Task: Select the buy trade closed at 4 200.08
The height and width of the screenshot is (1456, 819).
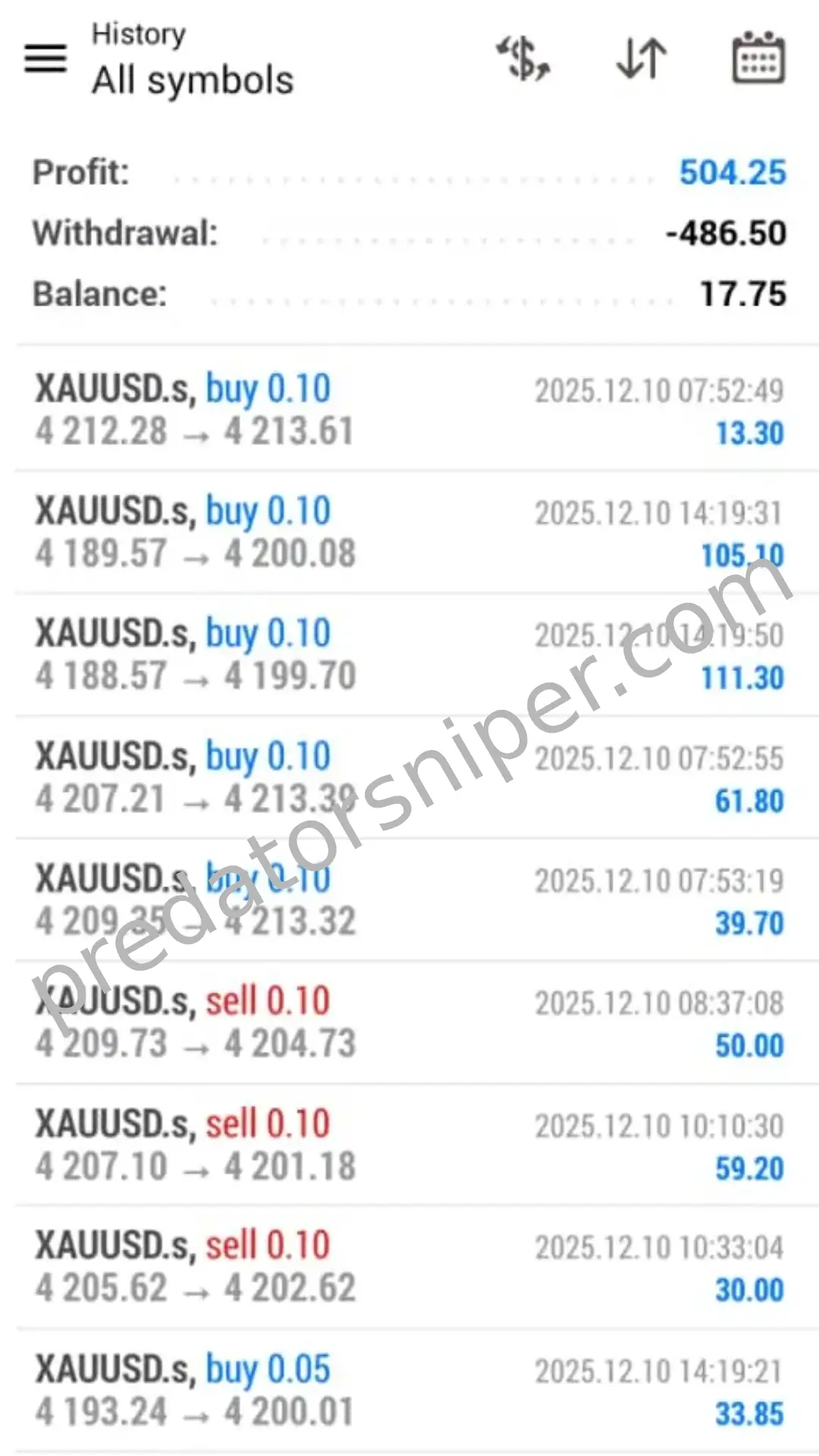Action: pyautogui.click(x=409, y=532)
